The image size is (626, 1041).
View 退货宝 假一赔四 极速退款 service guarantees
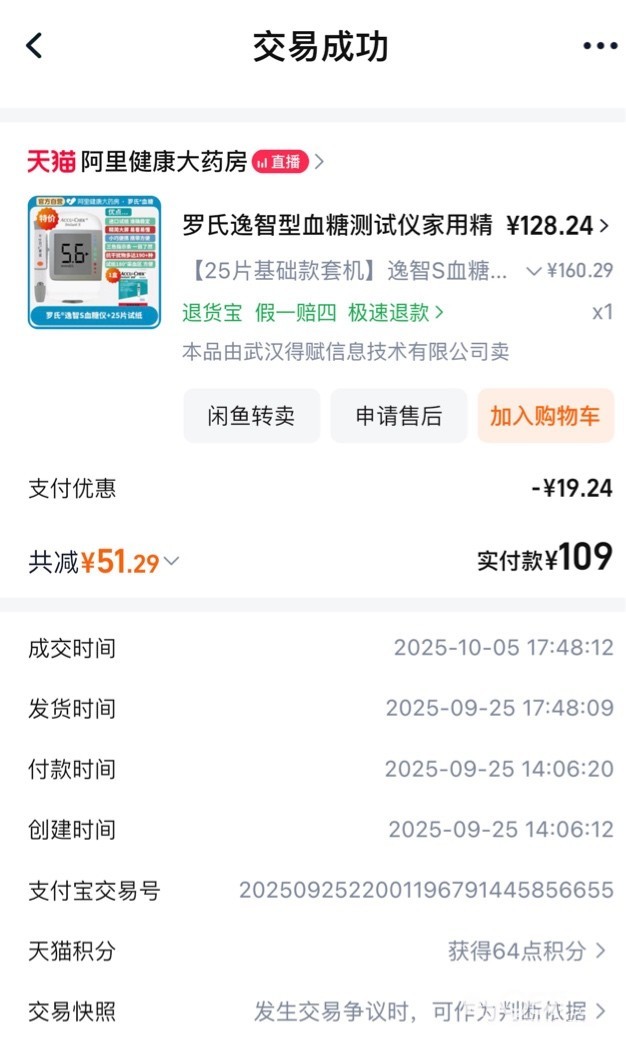pyautogui.click(x=313, y=313)
